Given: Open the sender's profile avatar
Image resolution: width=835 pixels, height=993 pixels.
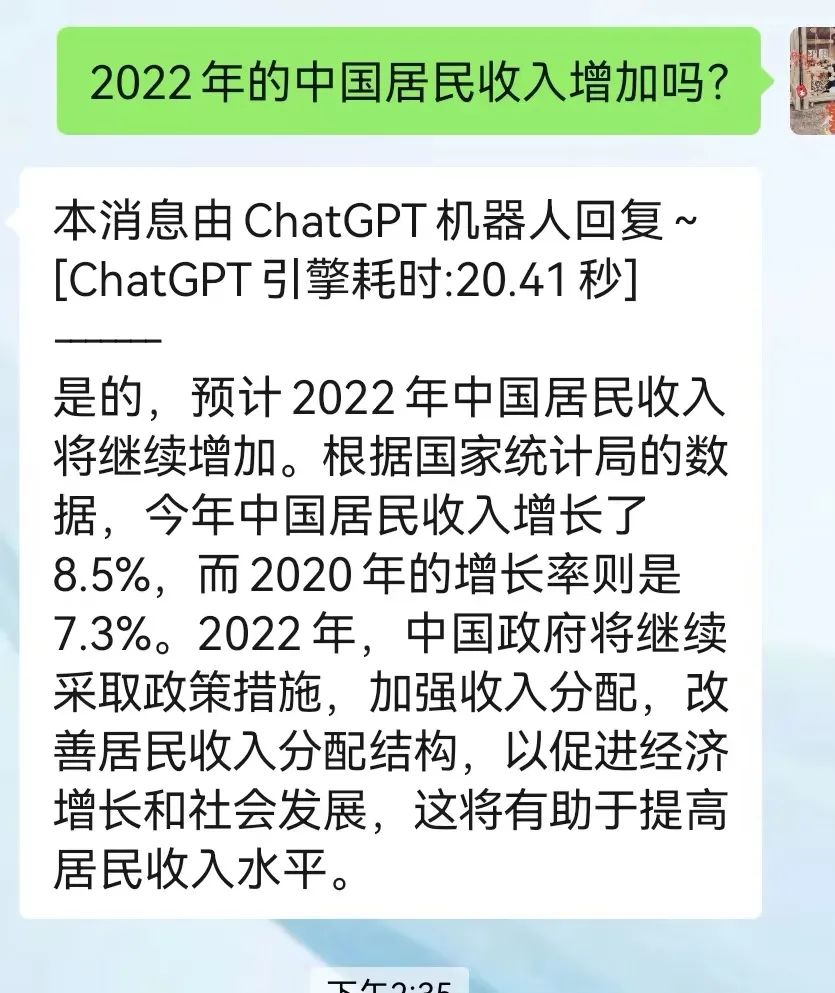Looking at the screenshot, I should [x=813, y=80].
